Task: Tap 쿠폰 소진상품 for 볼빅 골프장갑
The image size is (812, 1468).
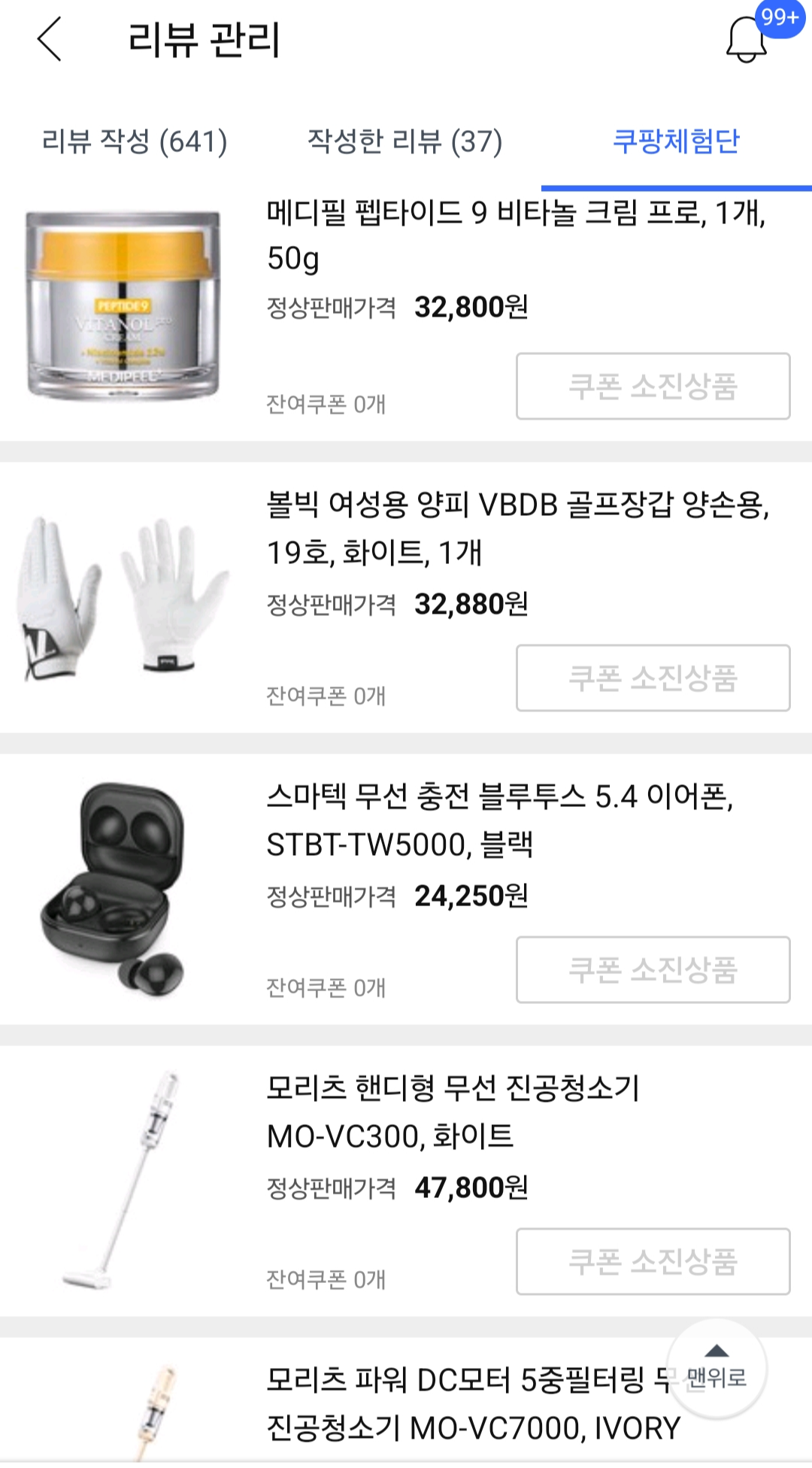Action: (x=653, y=678)
